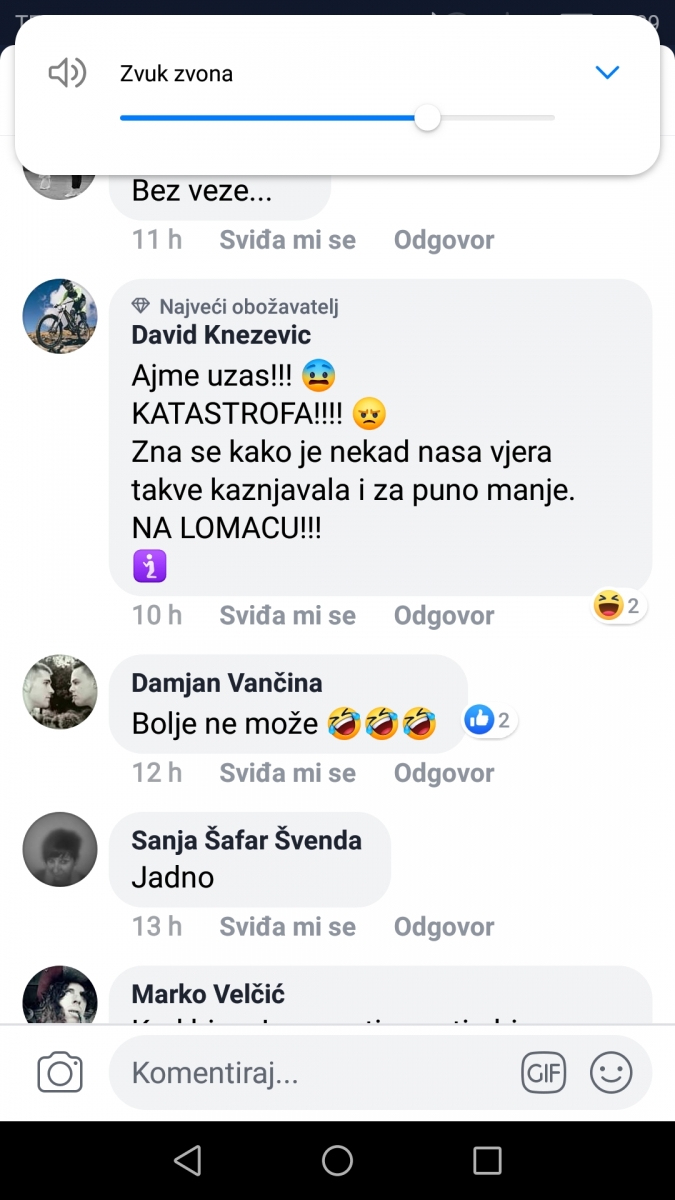Reply to Damjan Vančina's comment

coord(444,773)
